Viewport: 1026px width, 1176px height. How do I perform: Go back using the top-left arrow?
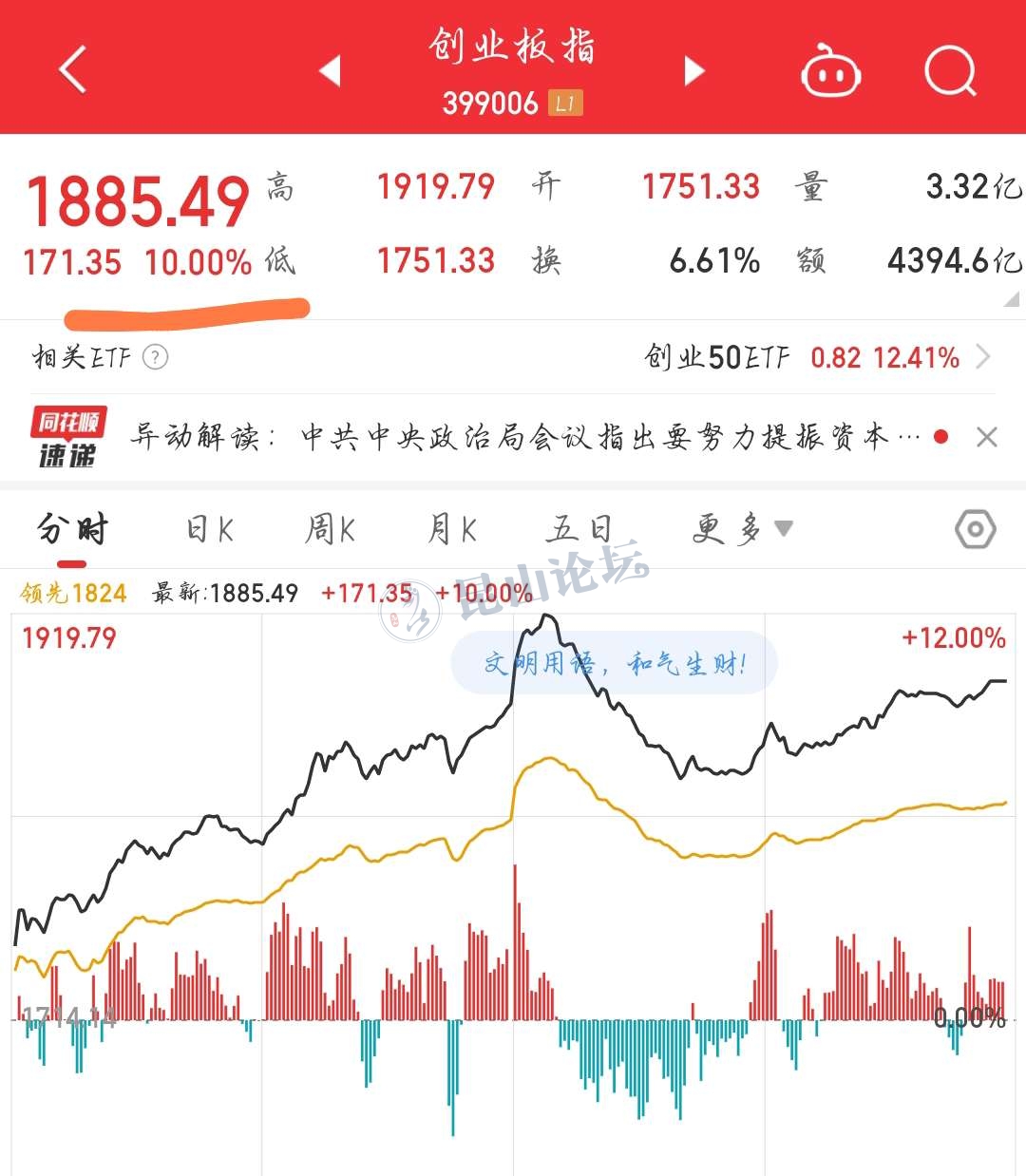pos(72,69)
